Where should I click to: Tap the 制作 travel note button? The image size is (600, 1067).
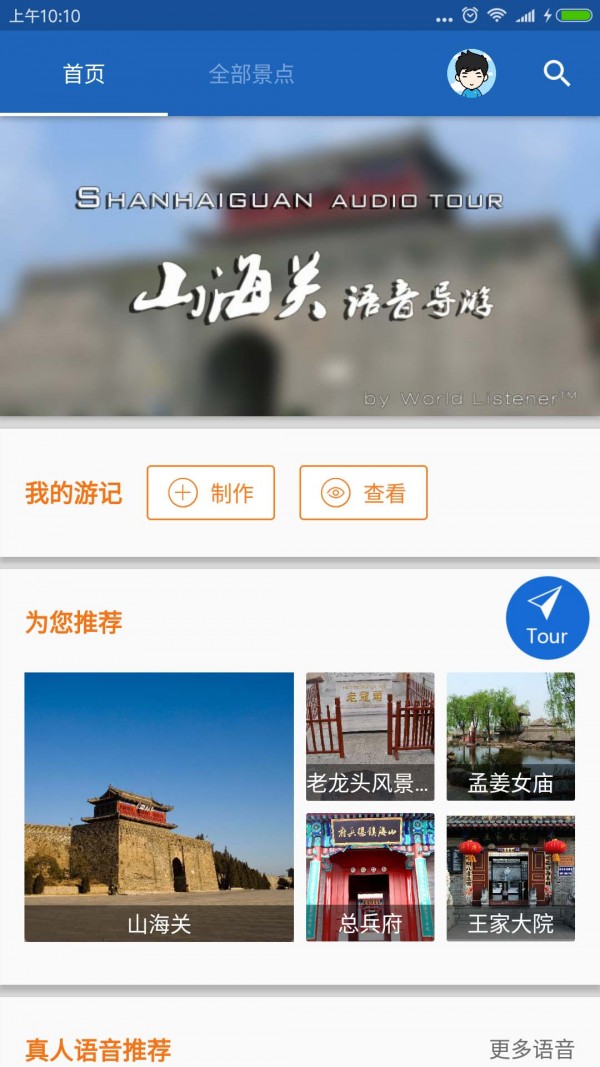click(x=211, y=493)
